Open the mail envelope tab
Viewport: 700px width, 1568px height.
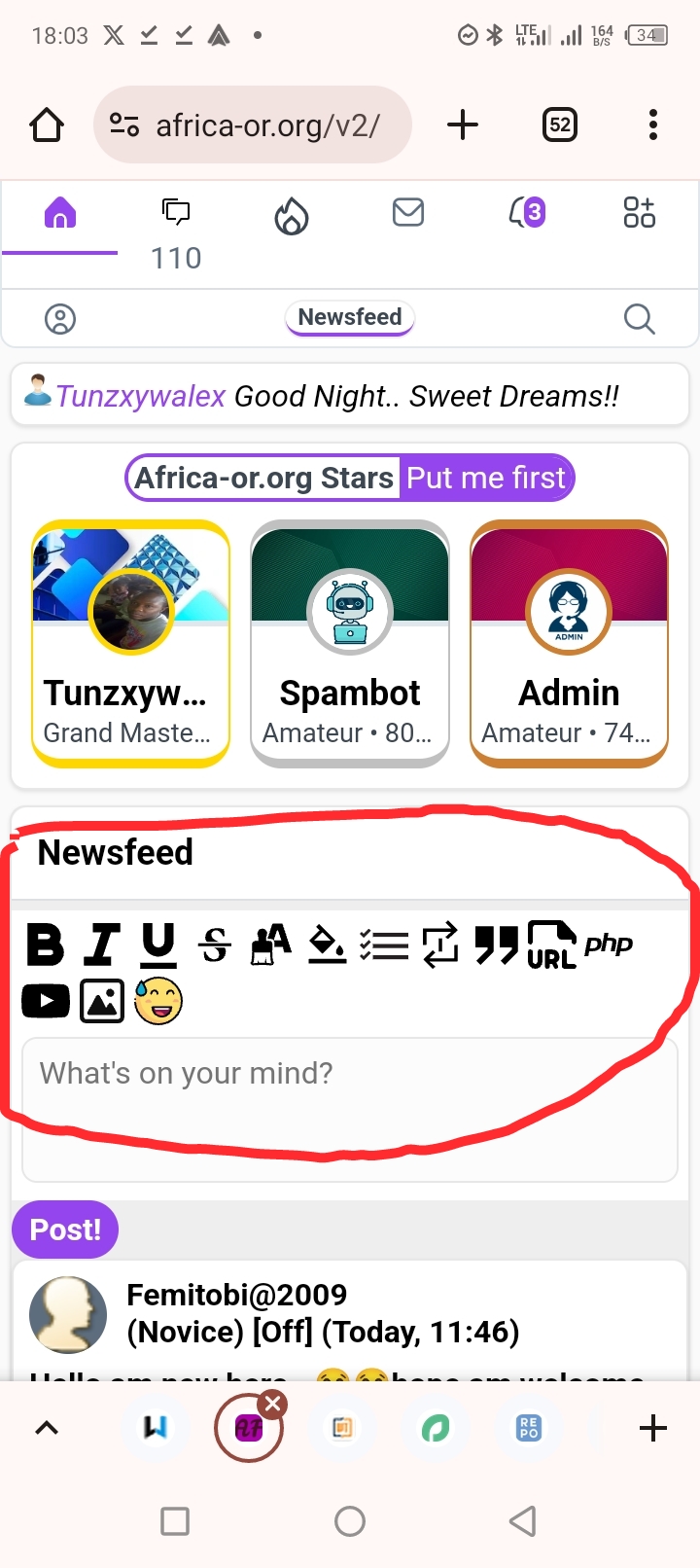(x=408, y=212)
